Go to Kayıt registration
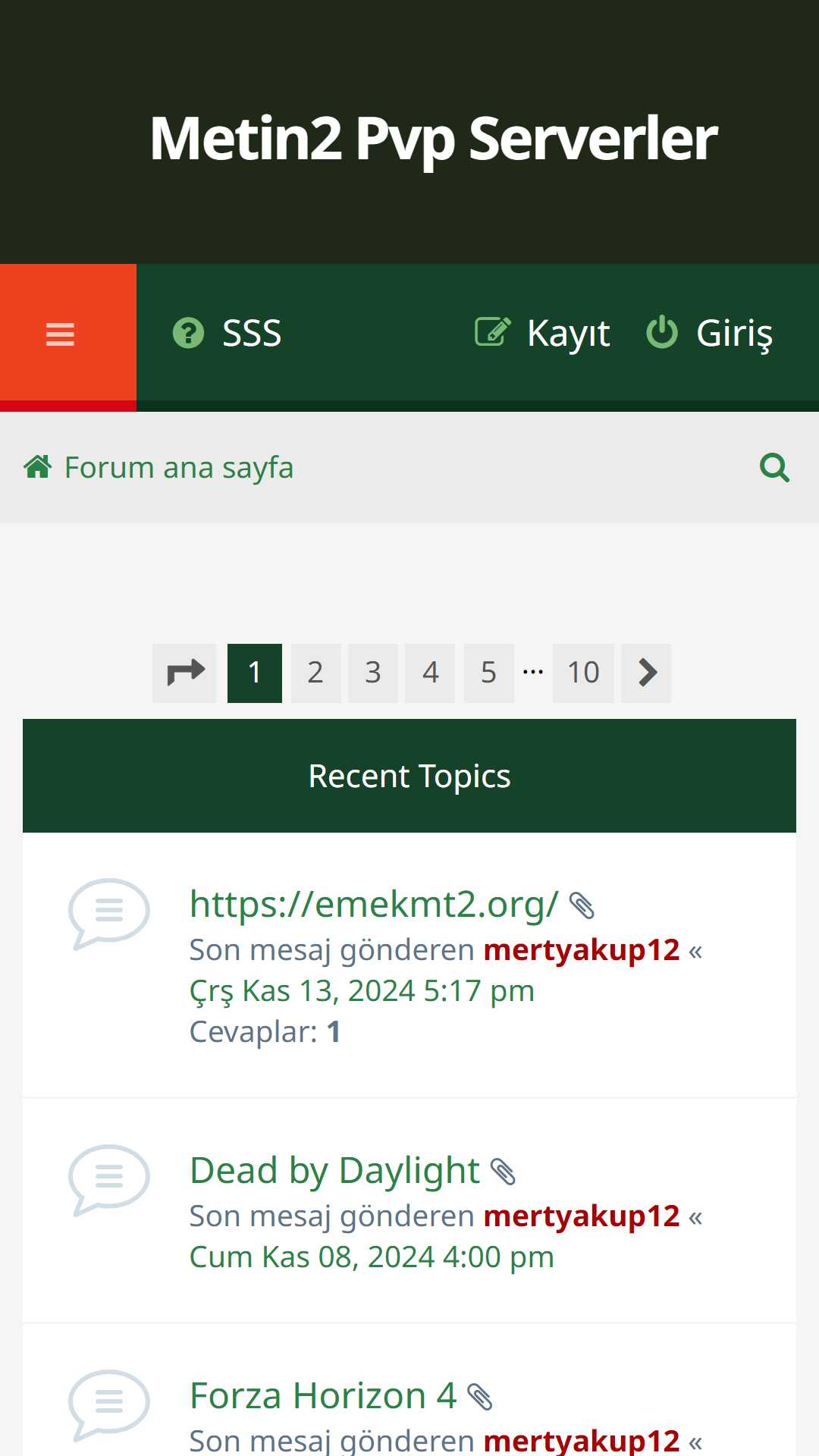Image resolution: width=819 pixels, height=1456 pixels. click(542, 334)
